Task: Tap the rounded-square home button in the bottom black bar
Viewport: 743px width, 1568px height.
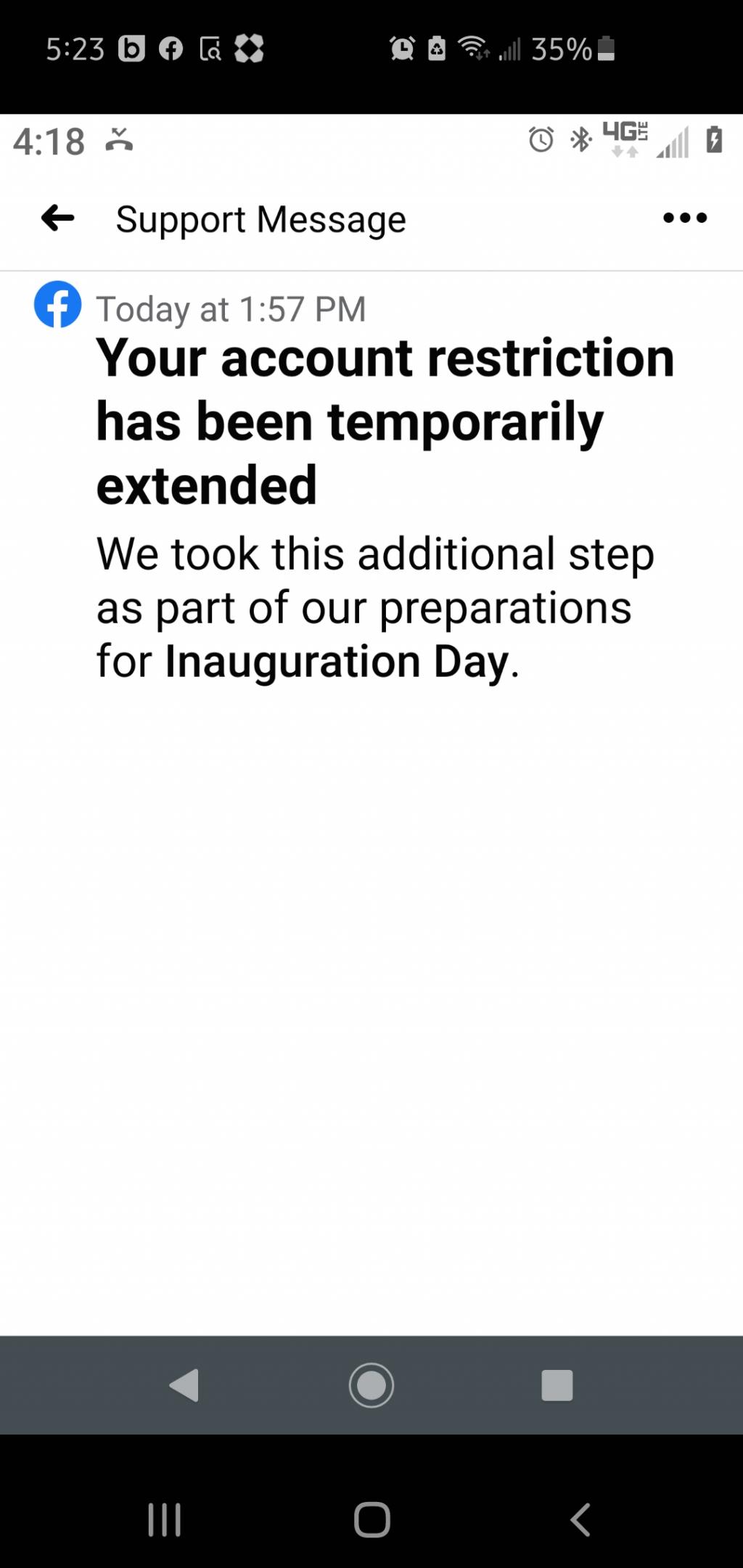Action: point(372,1519)
